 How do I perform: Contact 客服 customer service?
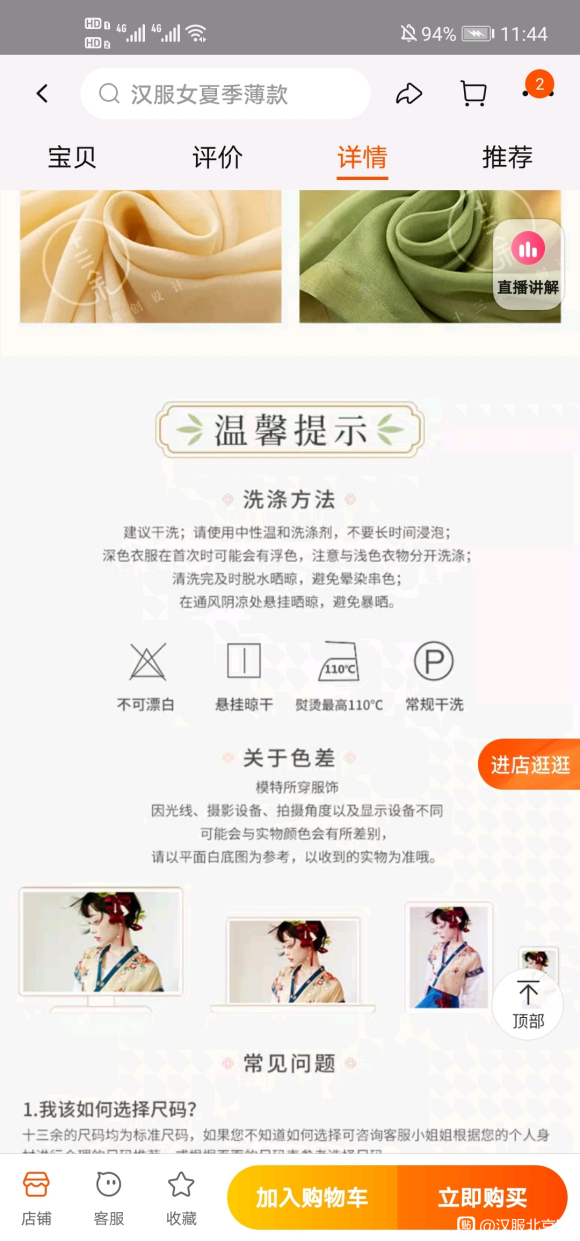(109, 1198)
